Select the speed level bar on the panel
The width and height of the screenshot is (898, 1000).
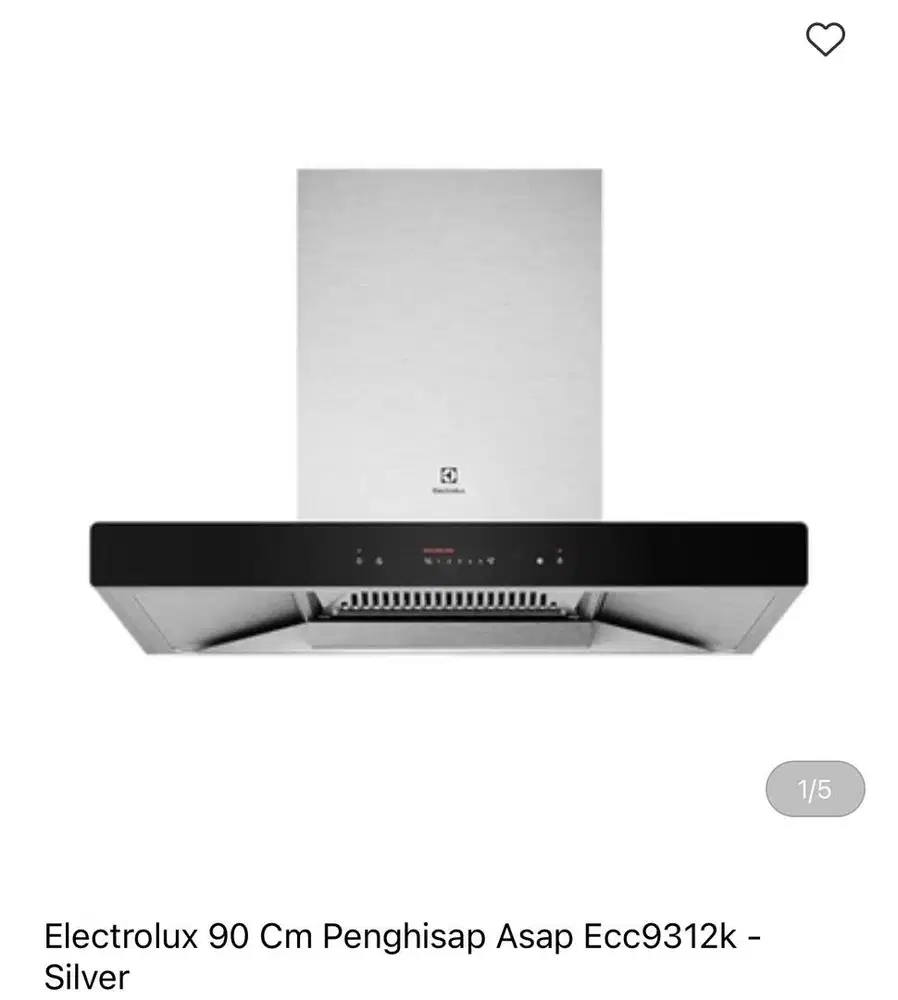coord(458,559)
